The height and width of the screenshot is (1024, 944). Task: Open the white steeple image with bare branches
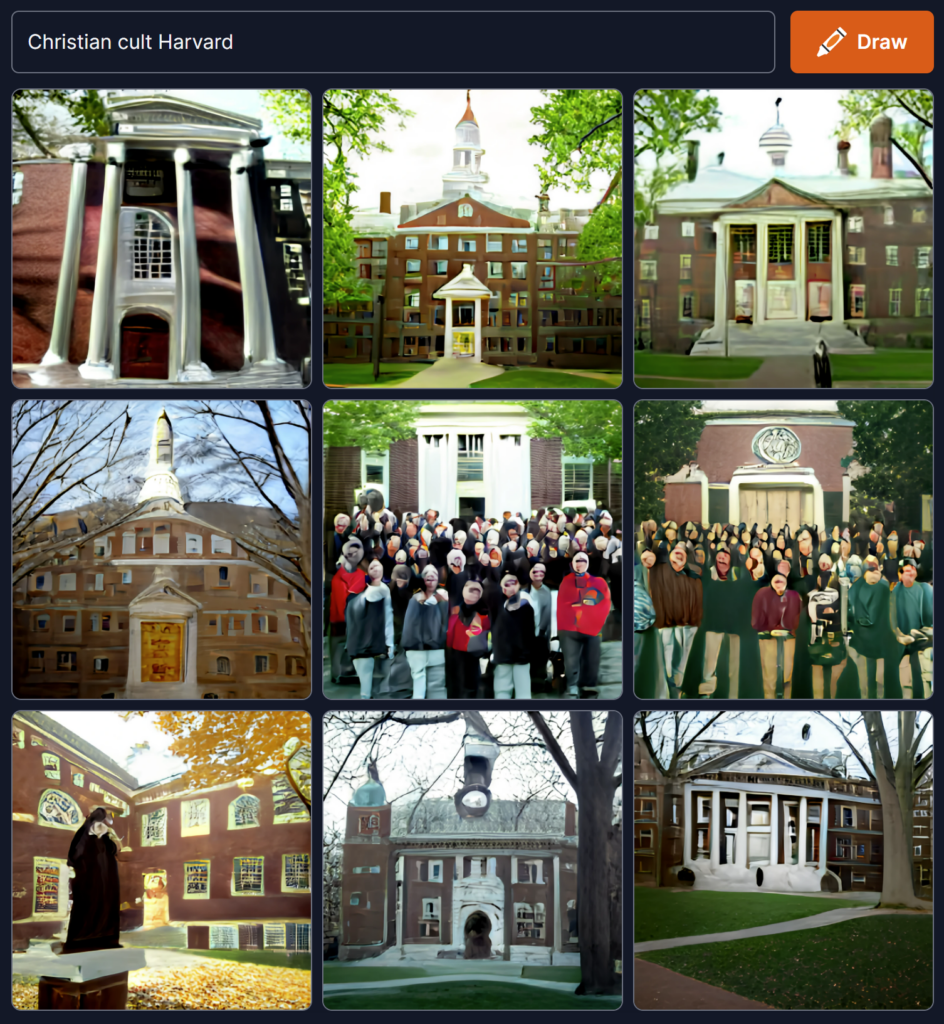pos(161,550)
